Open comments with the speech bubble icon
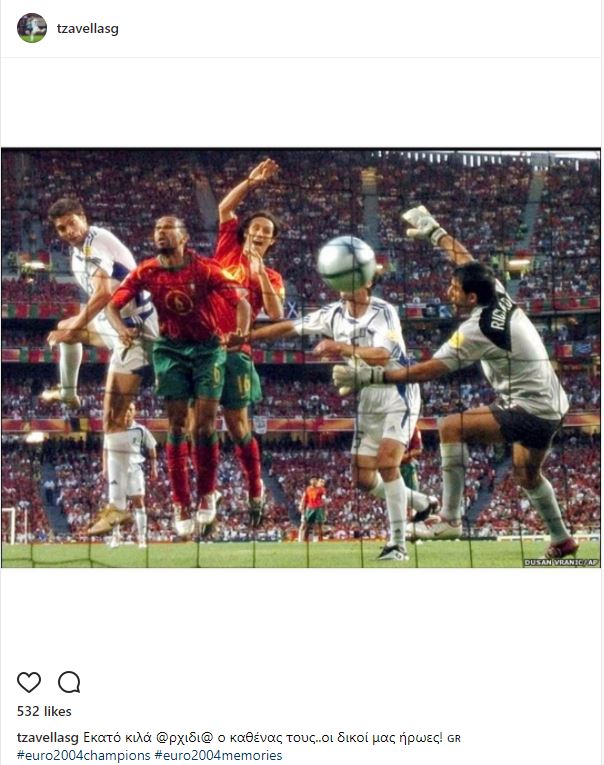The height and width of the screenshot is (765, 604). tap(69, 682)
